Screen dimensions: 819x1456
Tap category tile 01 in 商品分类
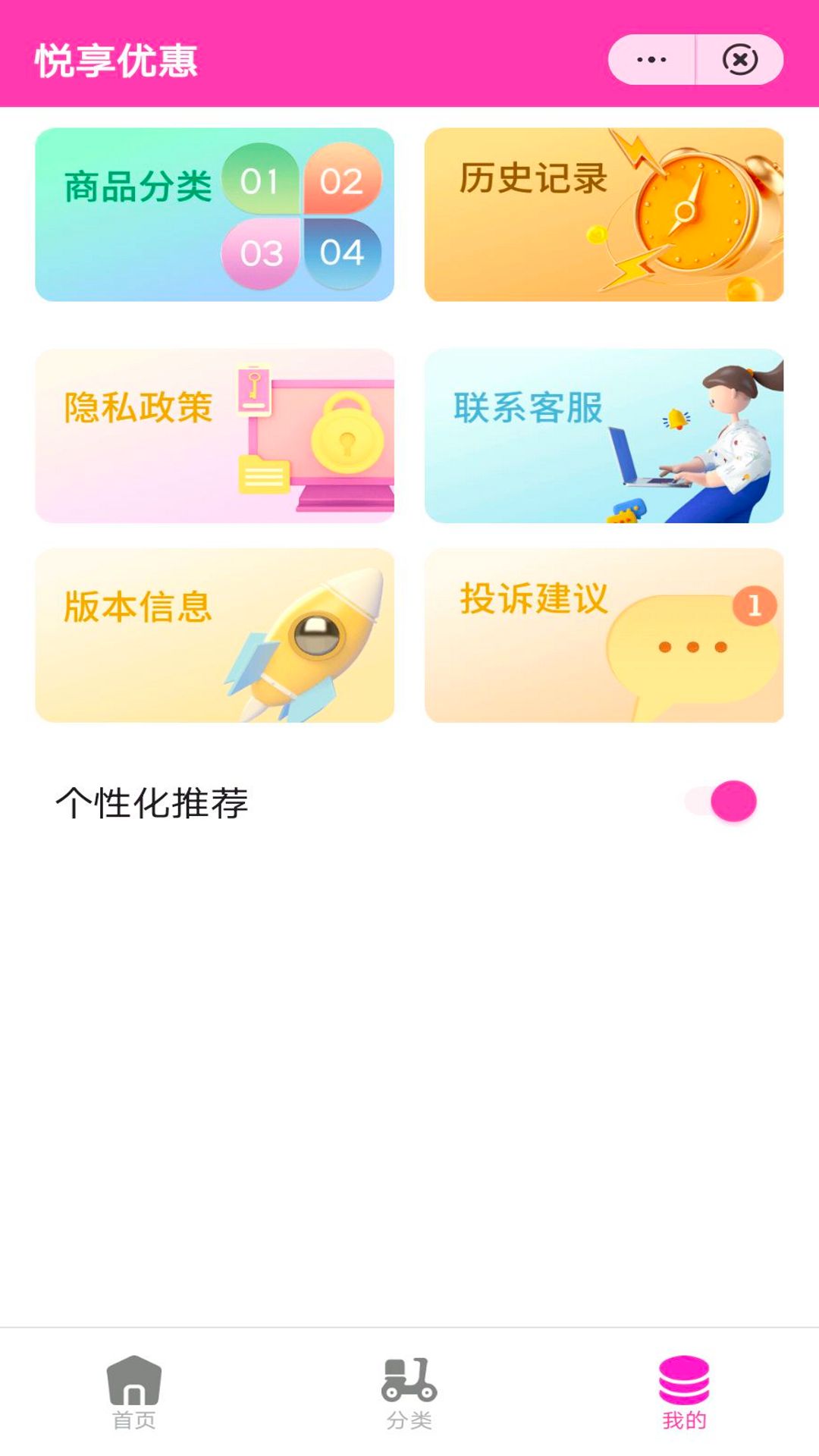tap(260, 182)
